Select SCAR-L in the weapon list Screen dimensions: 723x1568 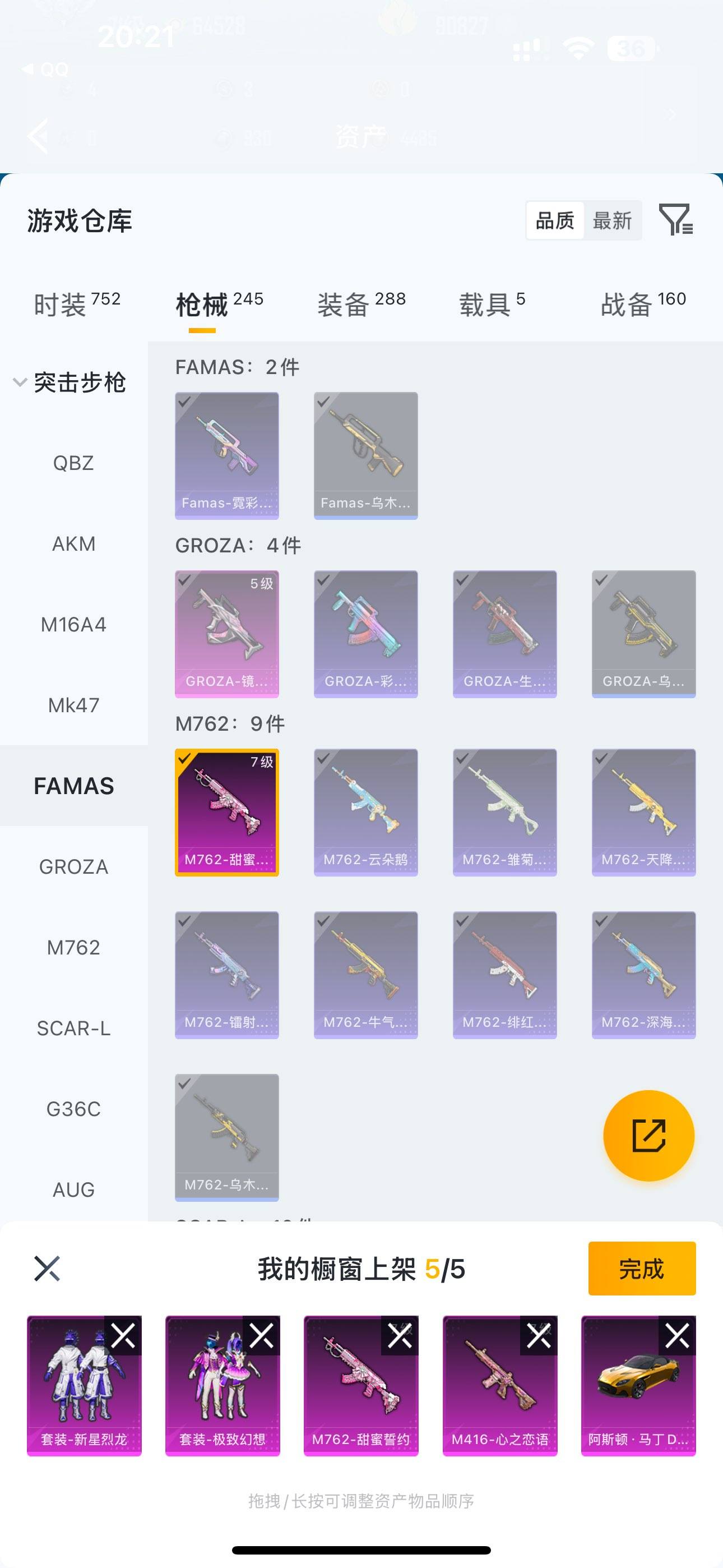(x=73, y=1028)
